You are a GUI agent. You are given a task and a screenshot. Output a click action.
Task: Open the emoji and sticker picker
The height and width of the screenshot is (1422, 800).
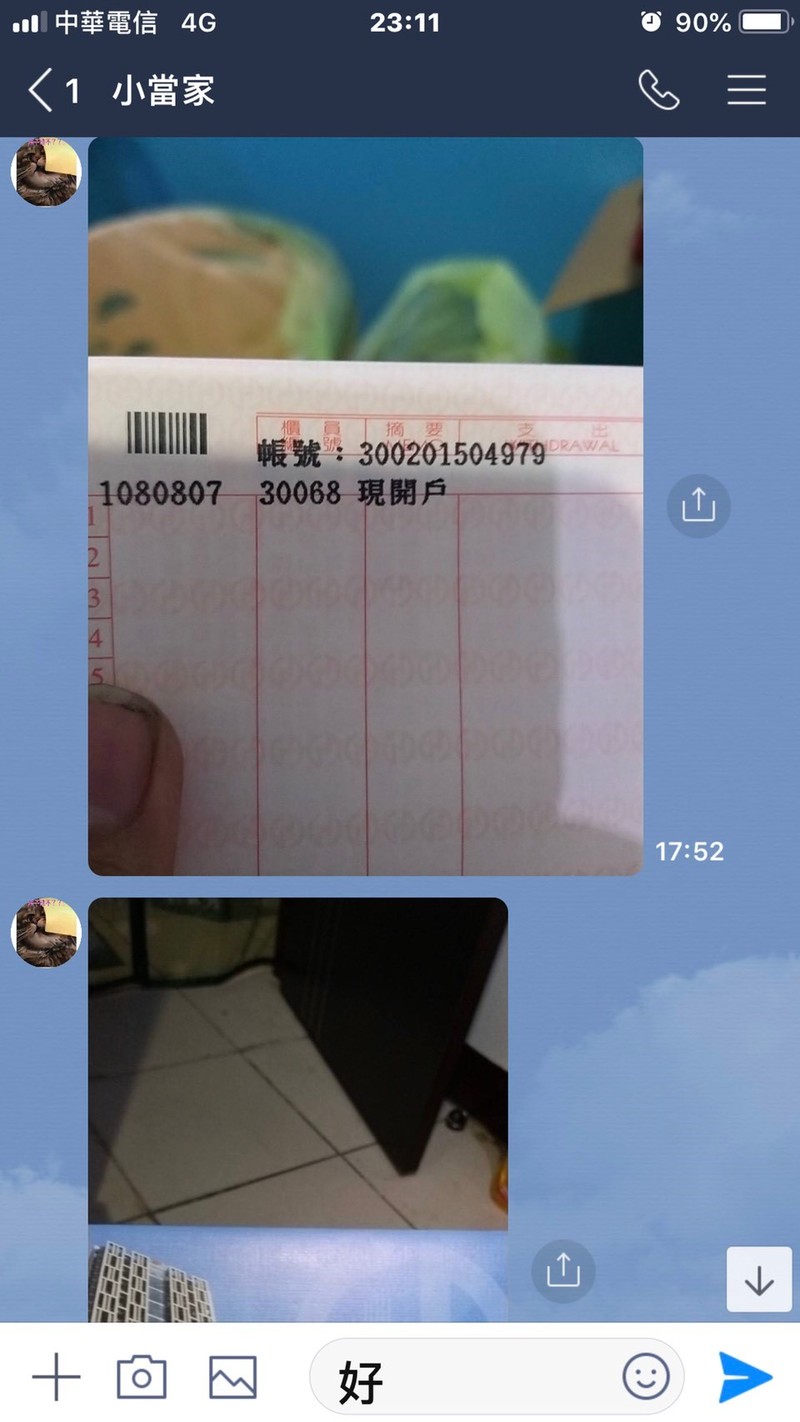click(646, 1377)
